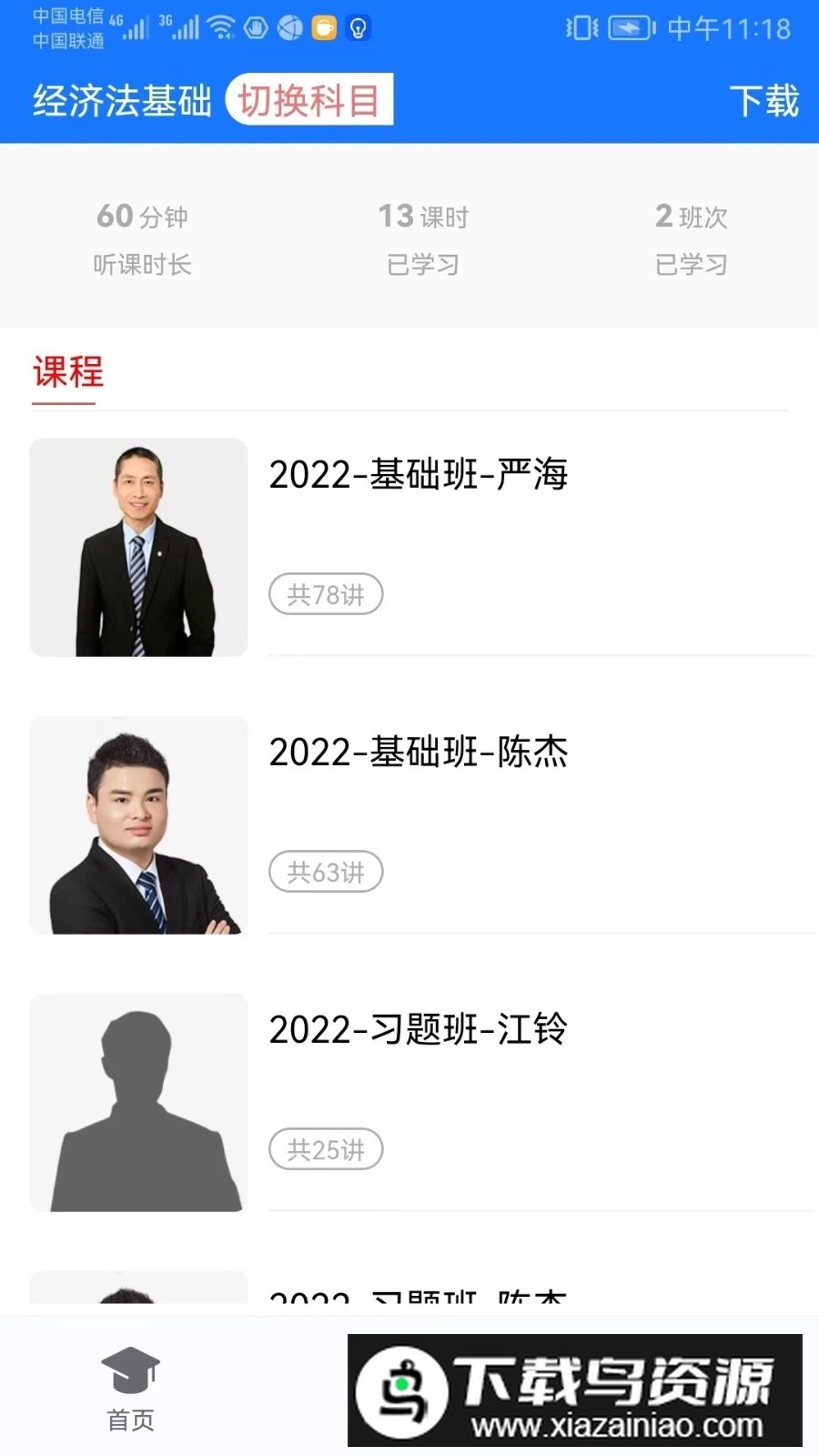Tap 江铃's placeholder avatar
This screenshot has width=819, height=1456.
(137, 1102)
